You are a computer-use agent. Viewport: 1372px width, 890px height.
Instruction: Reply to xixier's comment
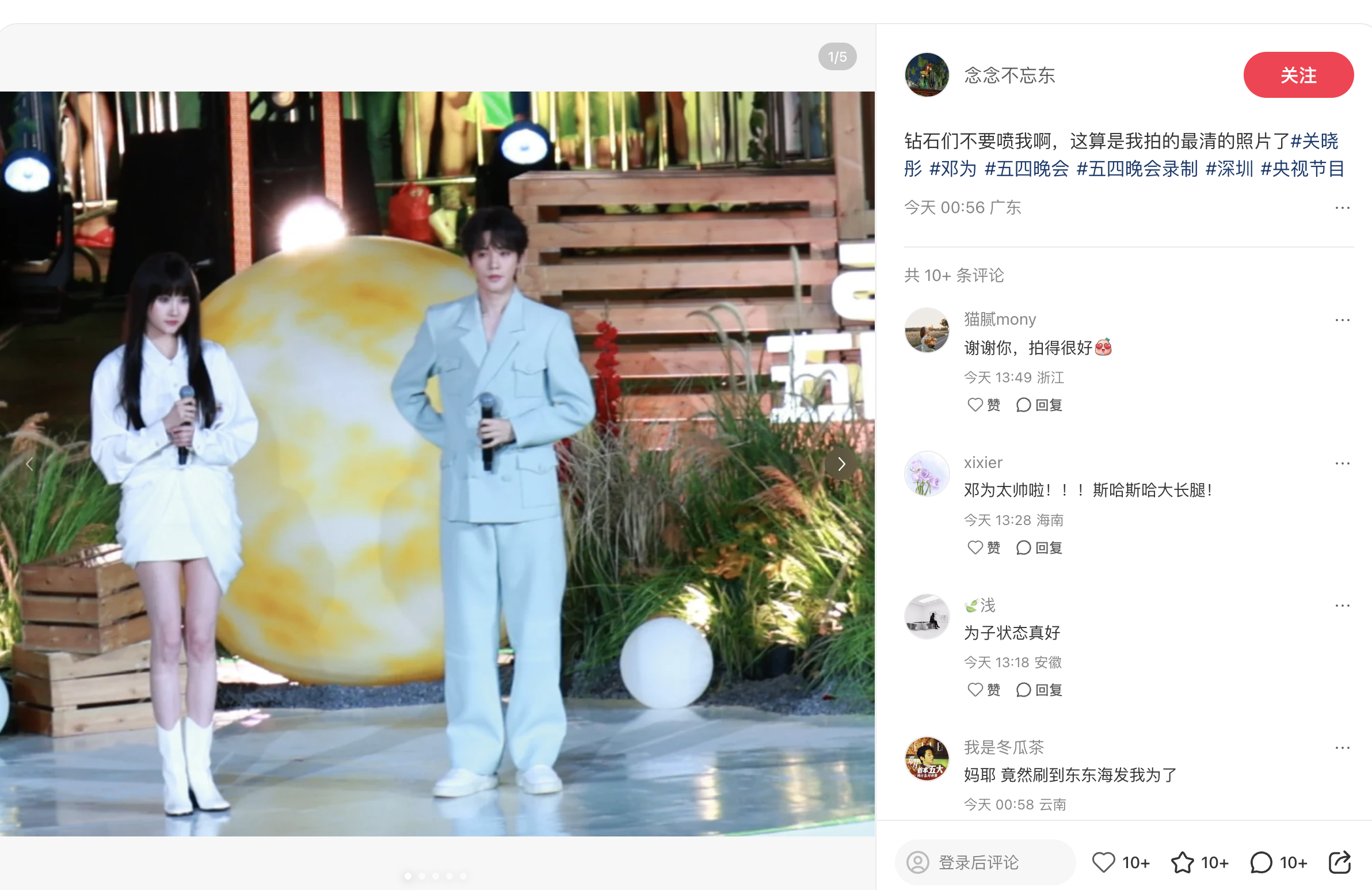(x=1039, y=547)
